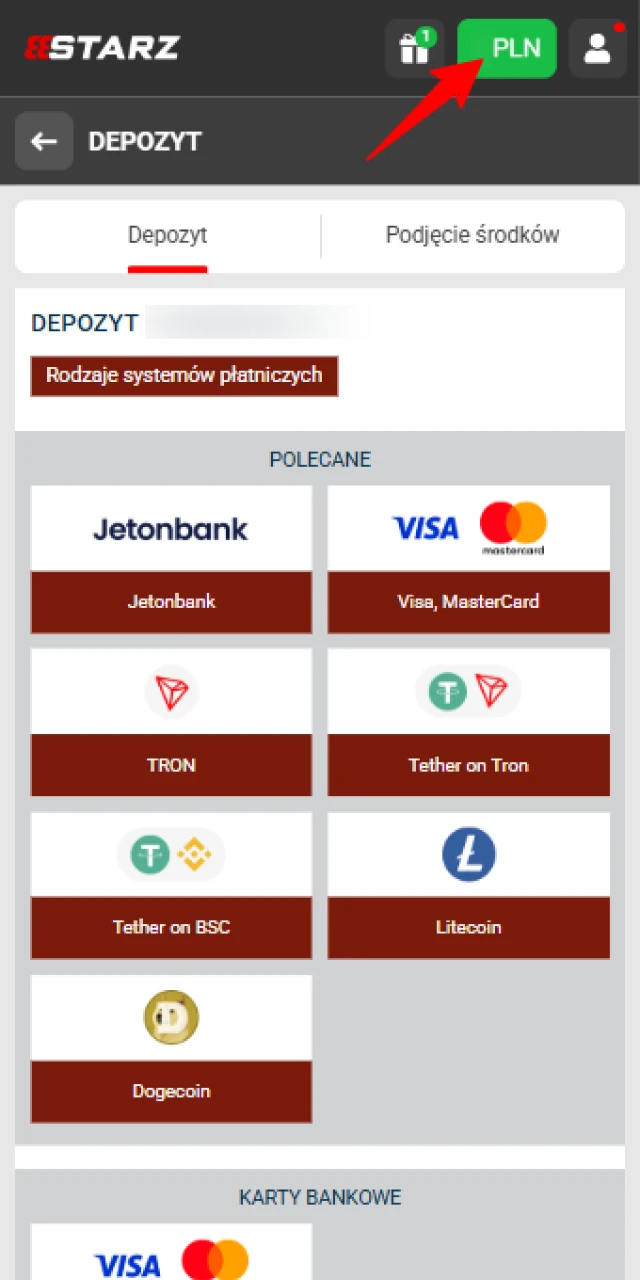Switch to Podjęcie środków tab
640x1280 pixels.
pos(472,236)
